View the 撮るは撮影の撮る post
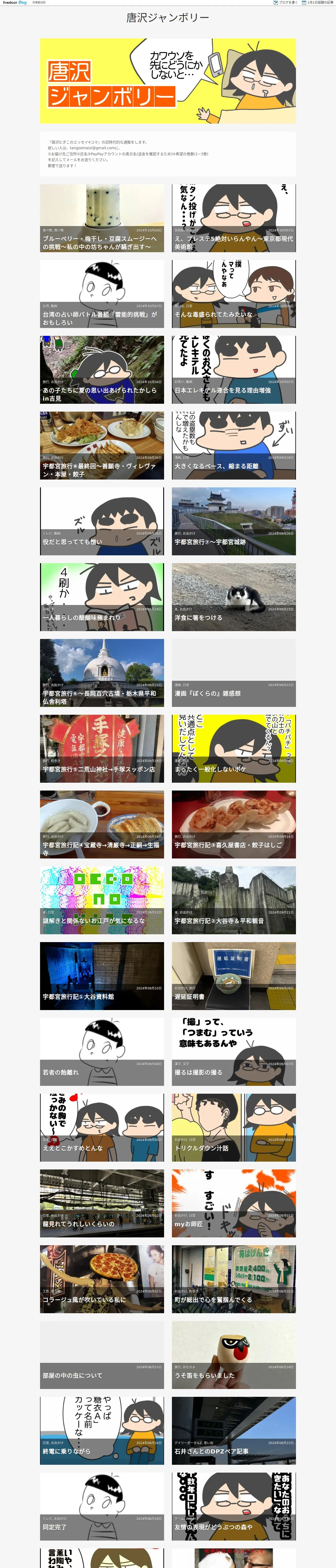Viewport: 336px width, 1568px height. coord(234,1051)
